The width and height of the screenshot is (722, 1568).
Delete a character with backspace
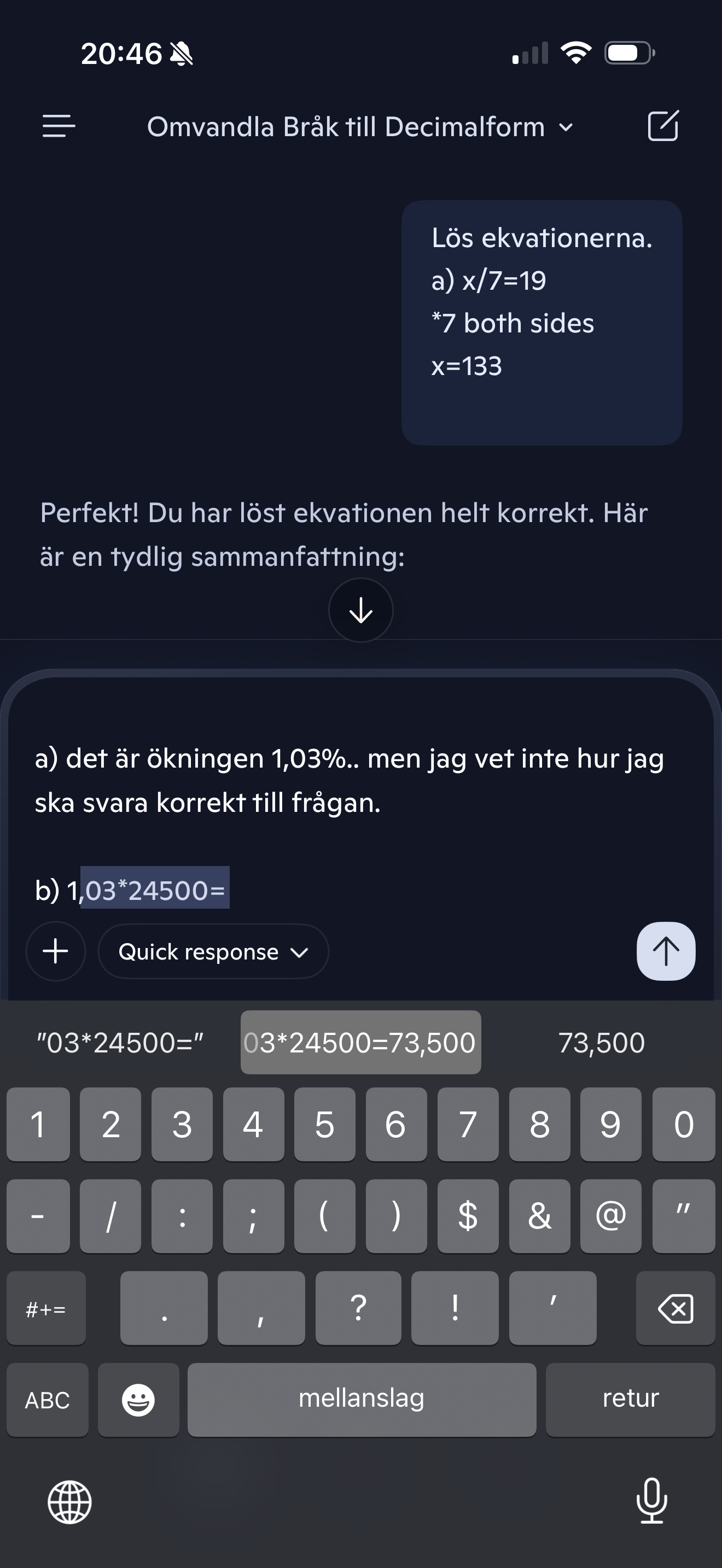pos(675,1308)
